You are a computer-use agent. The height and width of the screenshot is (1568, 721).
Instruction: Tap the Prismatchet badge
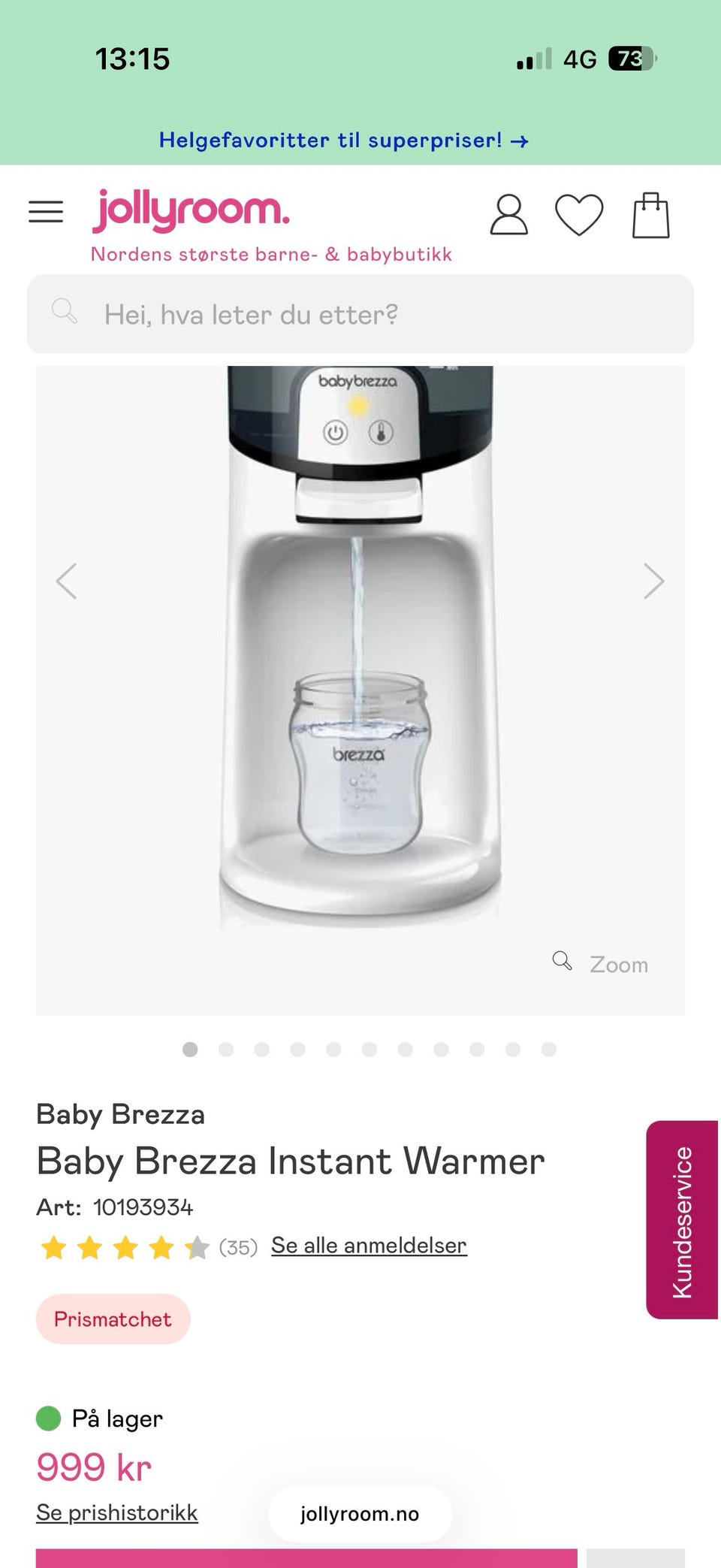[113, 1319]
